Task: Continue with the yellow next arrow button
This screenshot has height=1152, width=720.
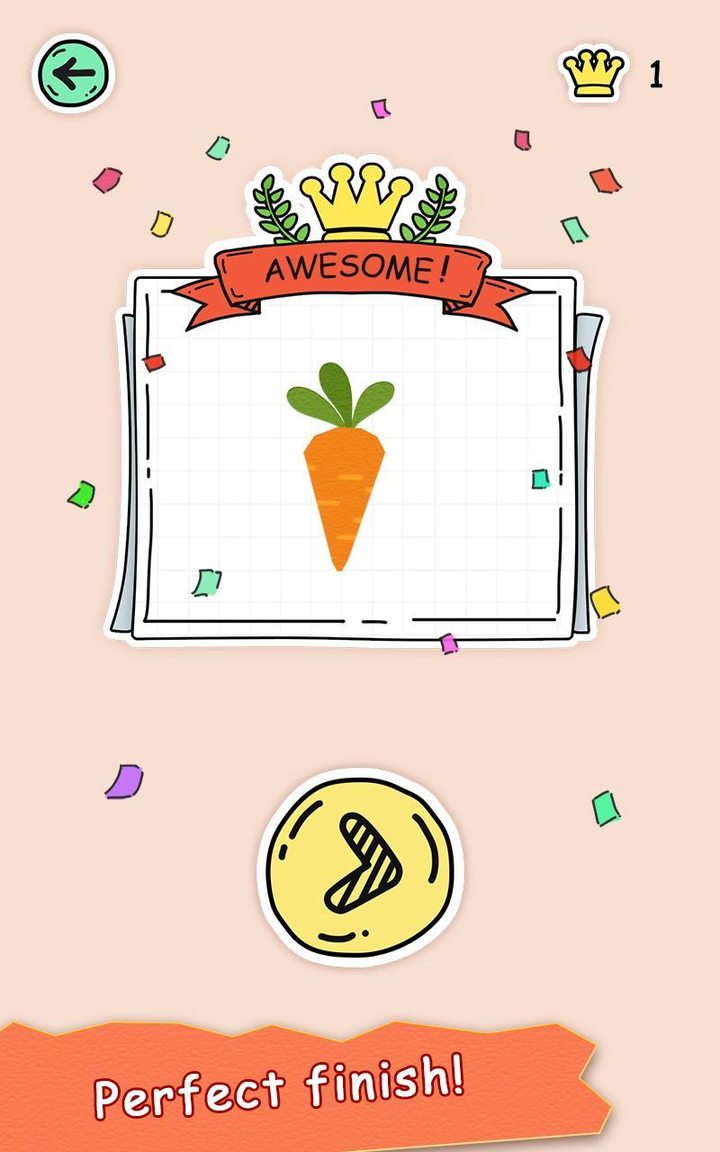Action: click(x=361, y=866)
